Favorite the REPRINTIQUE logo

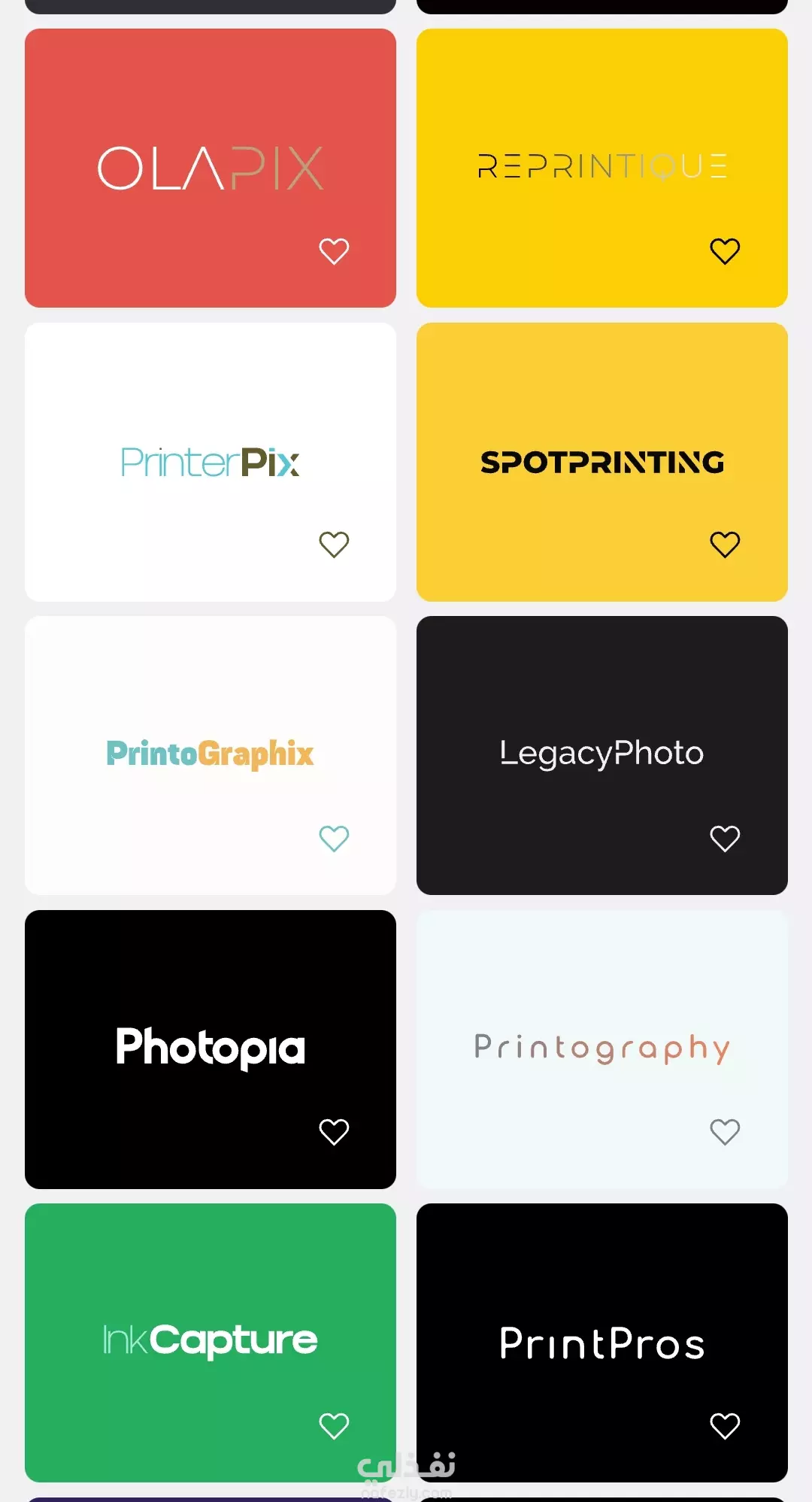[725, 251]
